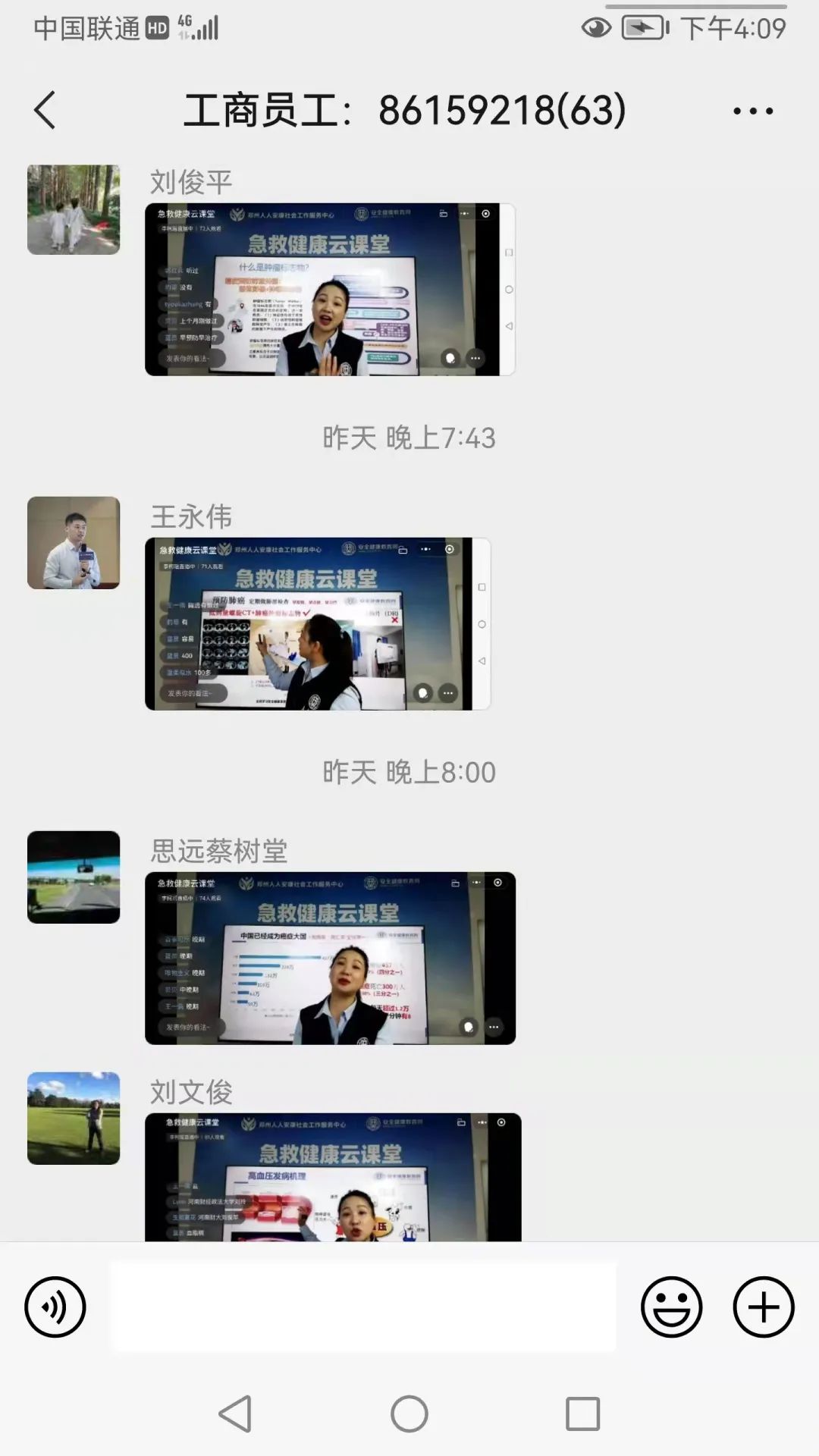Viewport: 819px width, 1456px height.
Task: Open 刘文俊's profile avatar
Action: [x=74, y=1119]
